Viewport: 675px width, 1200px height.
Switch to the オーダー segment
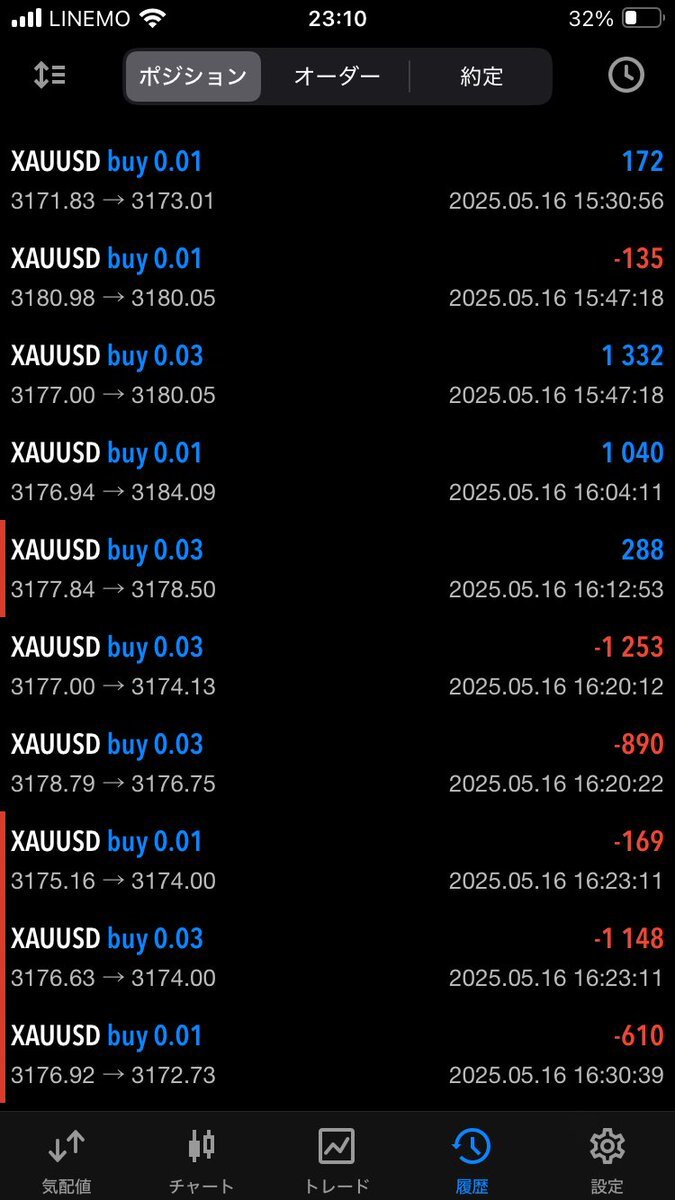pos(337,76)
